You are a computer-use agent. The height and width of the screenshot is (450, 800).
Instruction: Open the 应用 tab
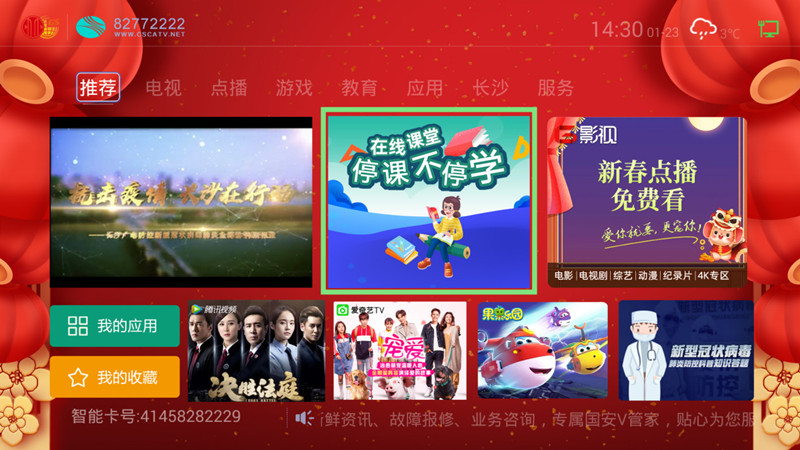(425, 87)
